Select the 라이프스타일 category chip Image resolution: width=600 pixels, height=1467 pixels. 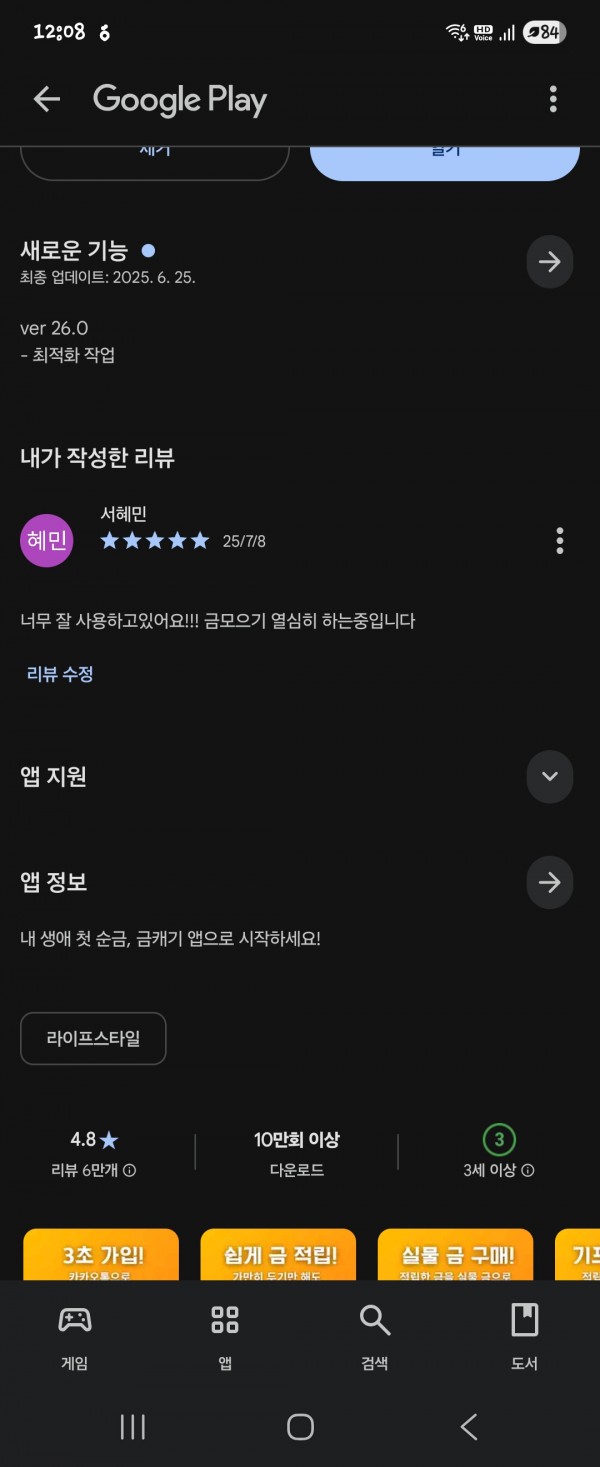pos(93,1038)
